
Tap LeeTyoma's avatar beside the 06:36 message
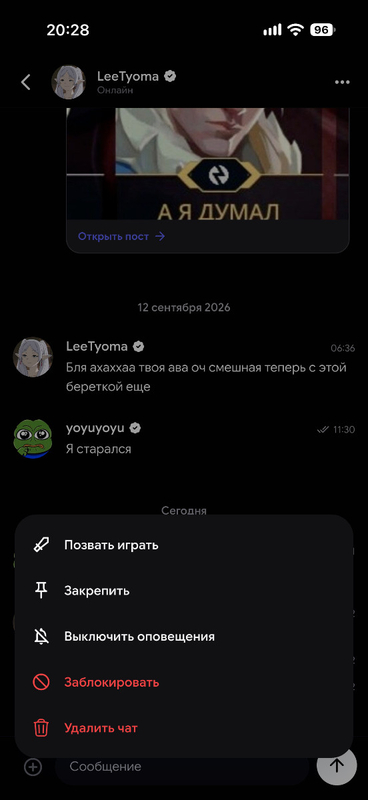(x=33, y=357)
